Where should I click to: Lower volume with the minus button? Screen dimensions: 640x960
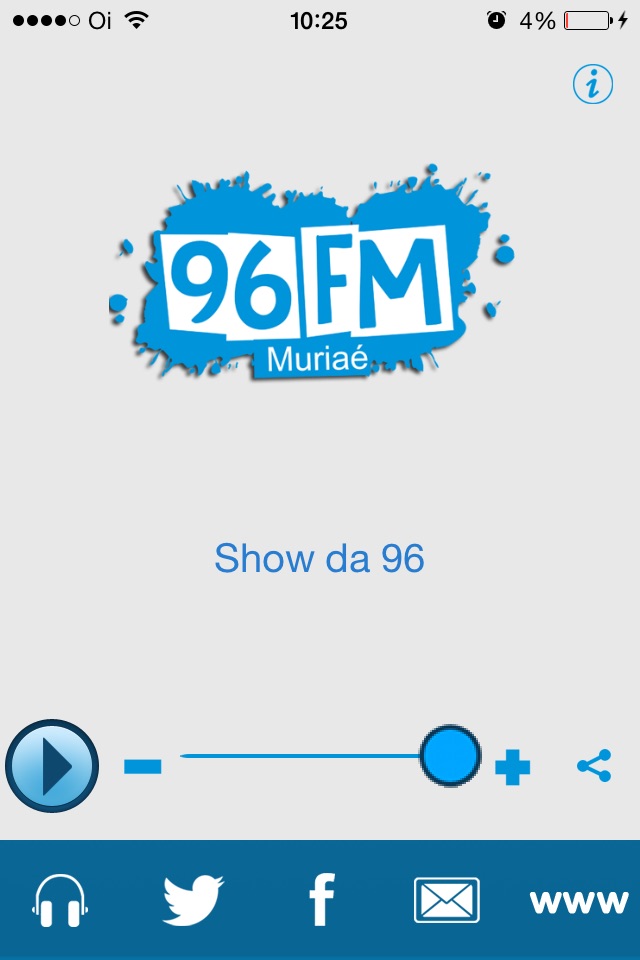pyautogui.click(x=143, y=767)
